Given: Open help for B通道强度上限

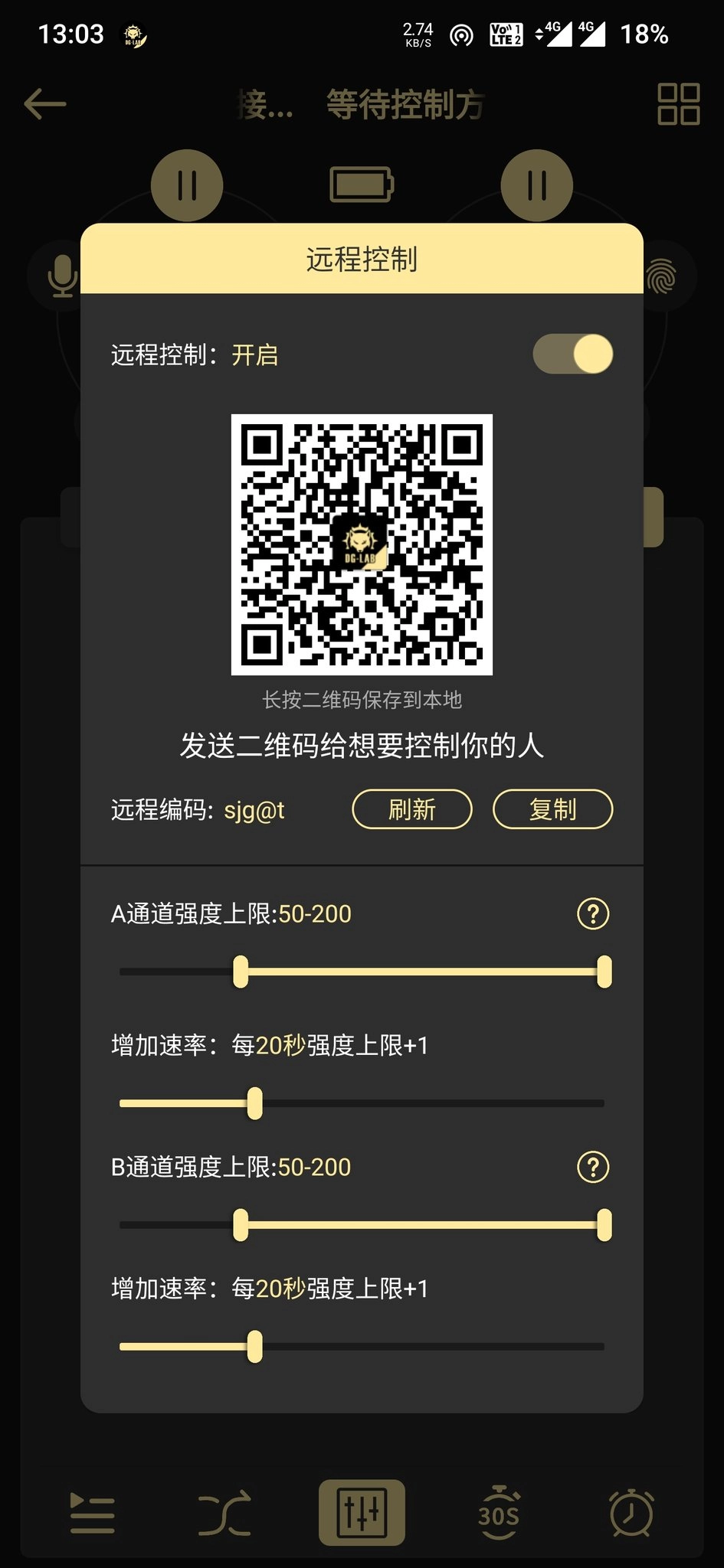Looking at the screenshot, I should coord(592,1167).
